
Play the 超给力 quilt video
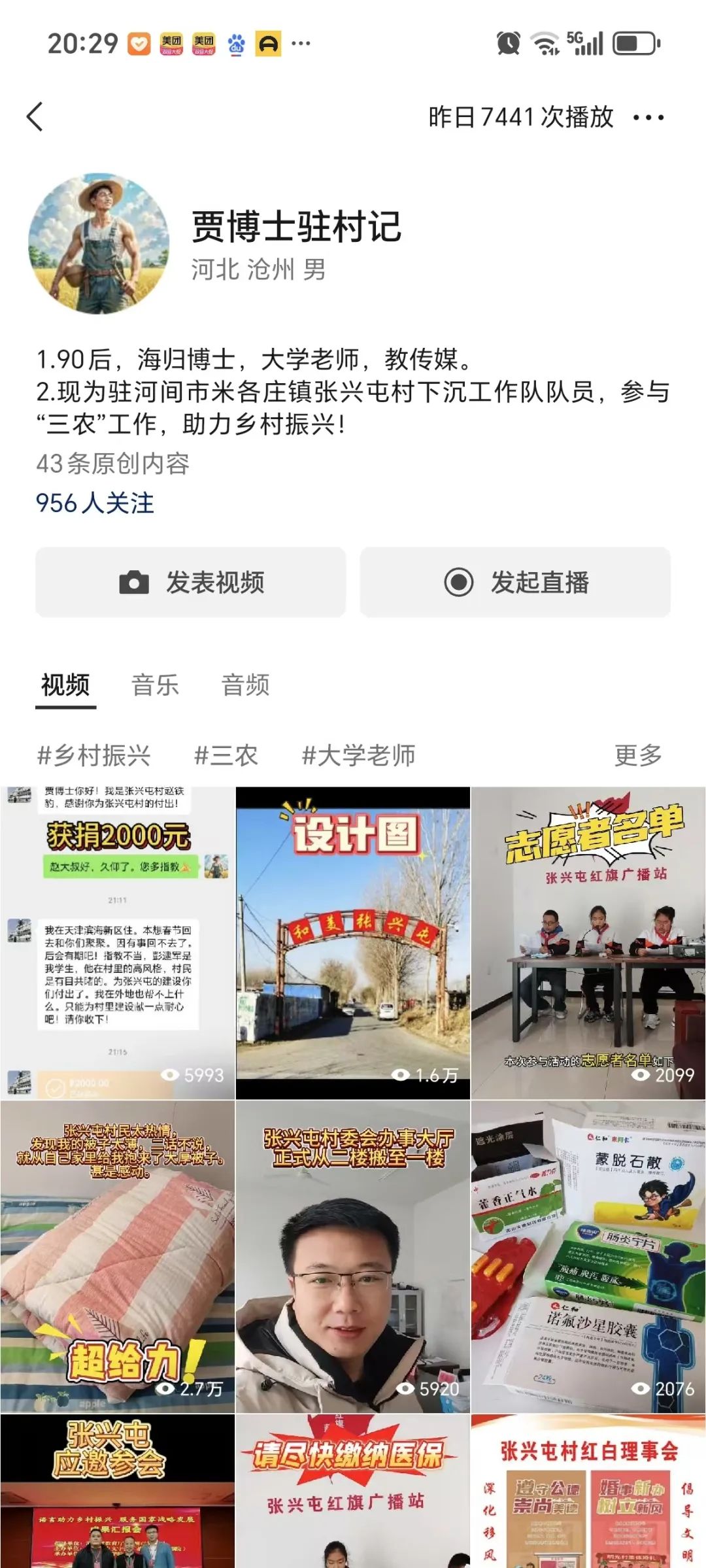click(118, 1255)
